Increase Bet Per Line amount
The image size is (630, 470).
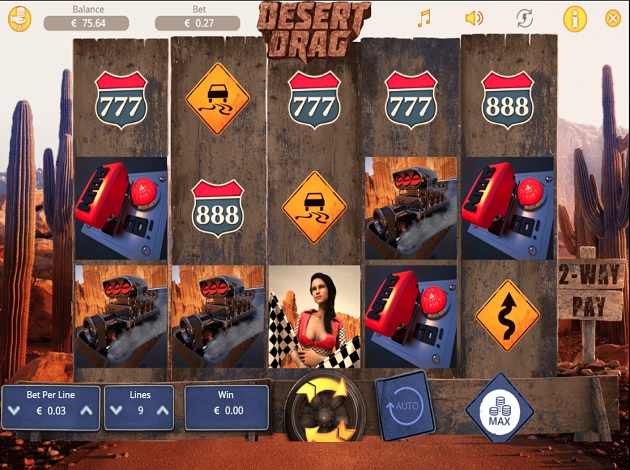[x=86, y=412]
